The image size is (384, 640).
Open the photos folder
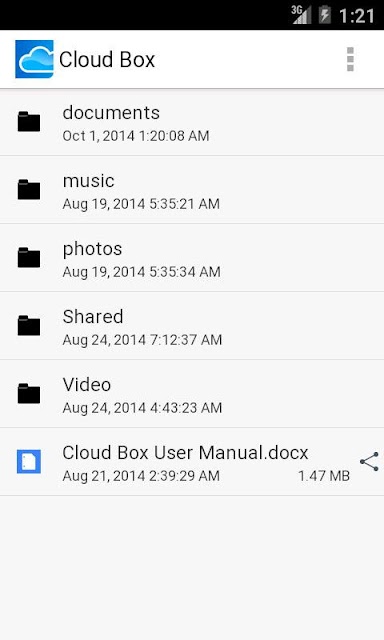pyautogui.click(x=192, y=258)
